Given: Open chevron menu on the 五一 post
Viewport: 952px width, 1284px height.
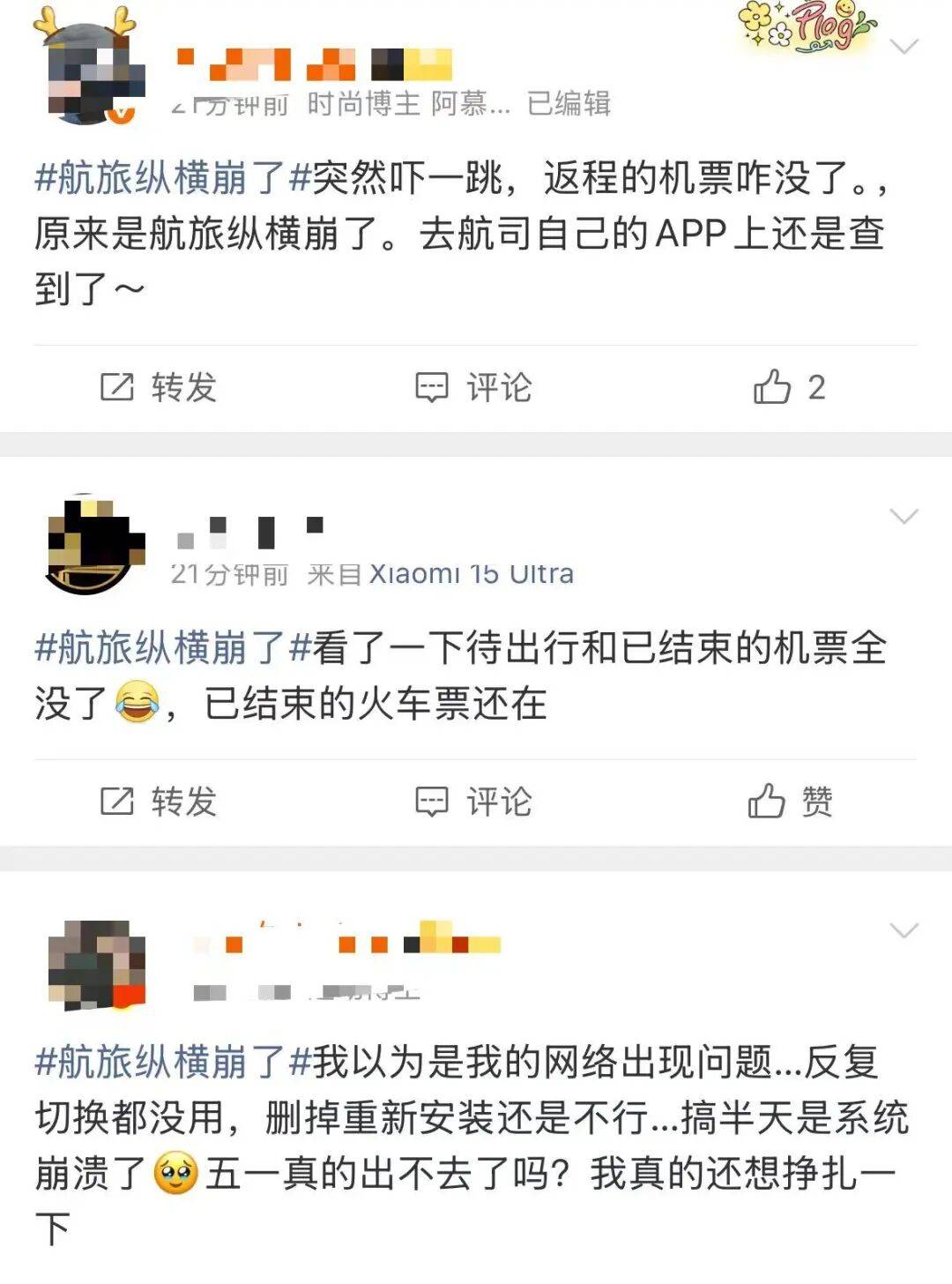Looking at the screenshot, I should click(904, 930).
